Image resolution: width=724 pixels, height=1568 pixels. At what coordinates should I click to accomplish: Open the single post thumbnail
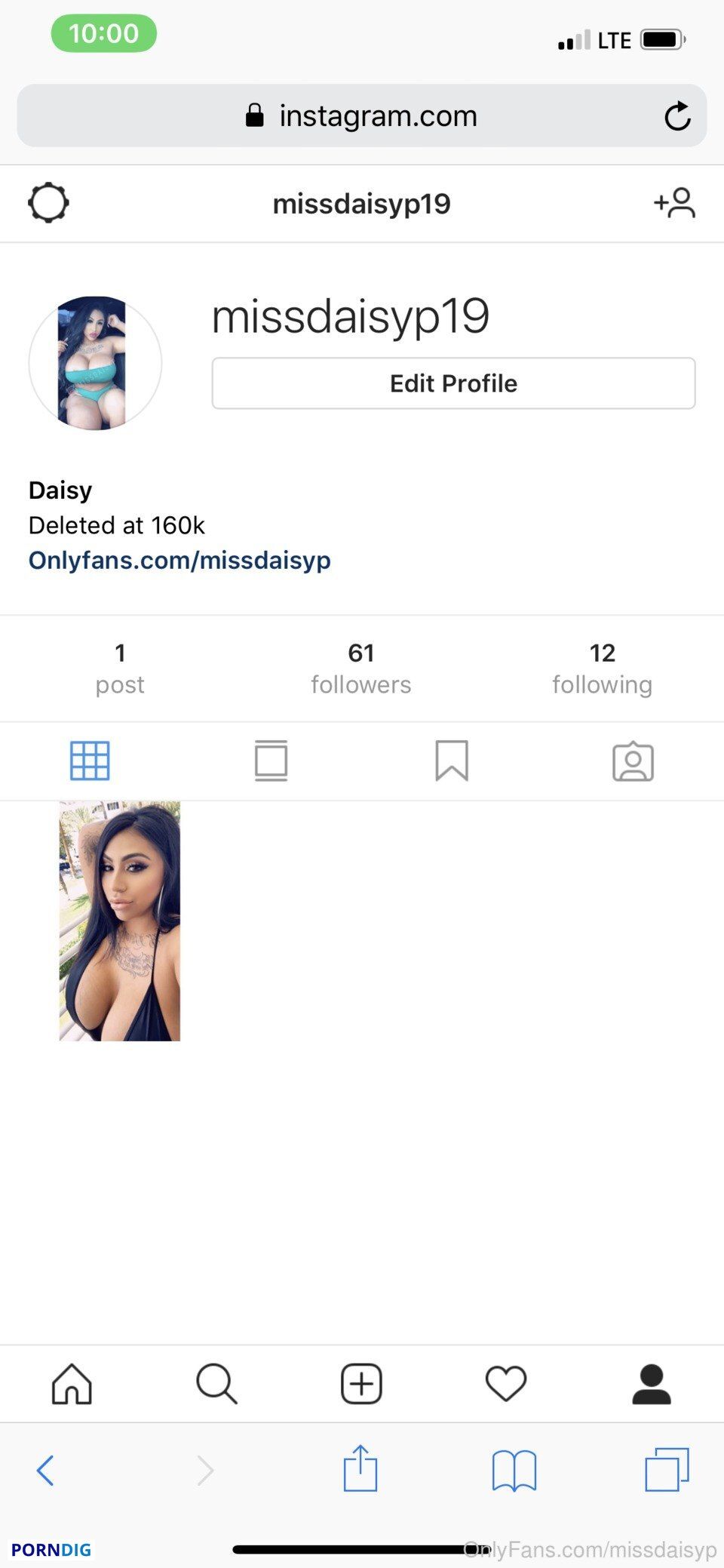pyautogui.click(x=120, y=921)
